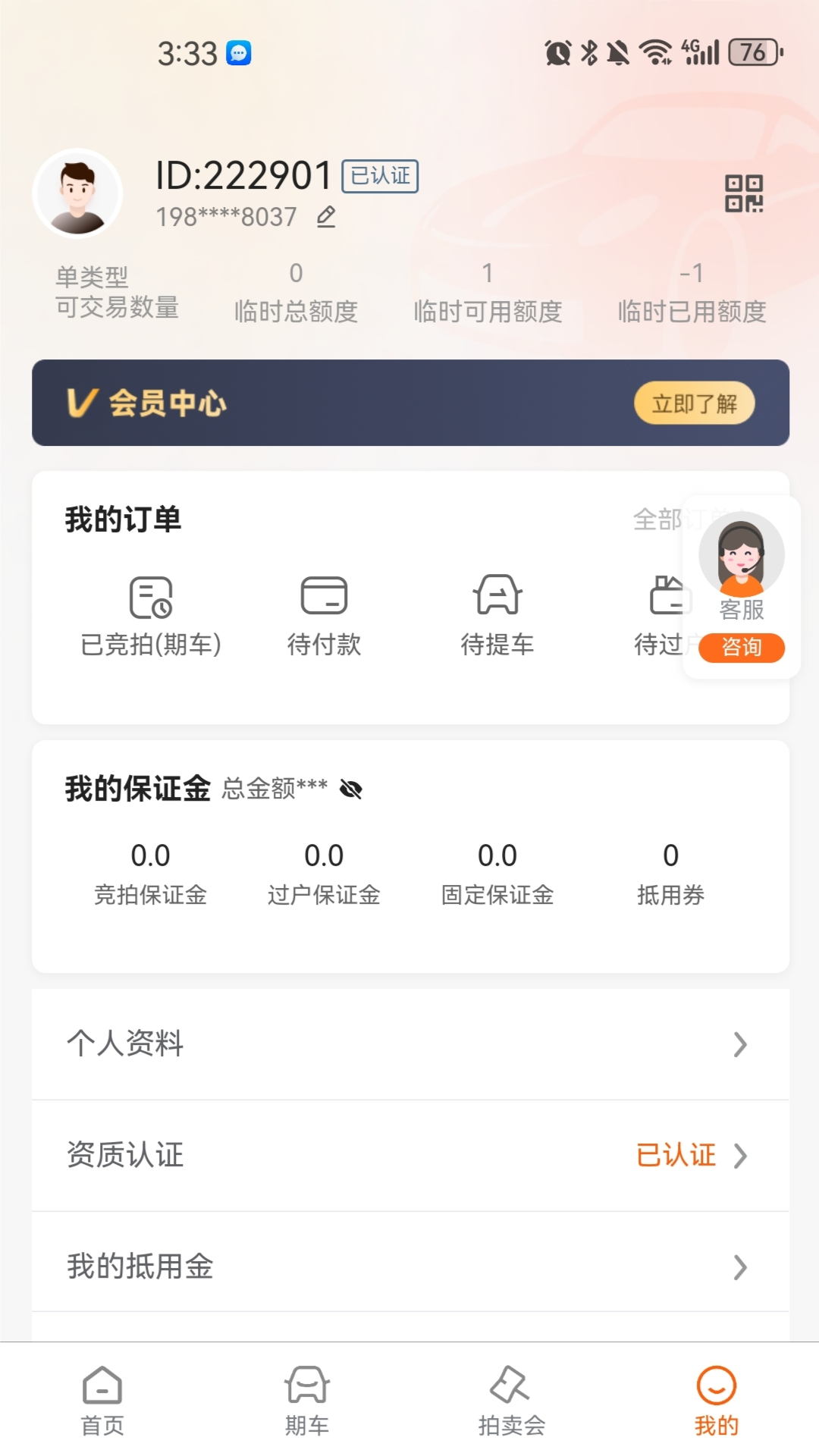The width and height of the screenshot is (819, 1456).
Task: Open 已竞拍(期车) orders
Action: point(151,614)
